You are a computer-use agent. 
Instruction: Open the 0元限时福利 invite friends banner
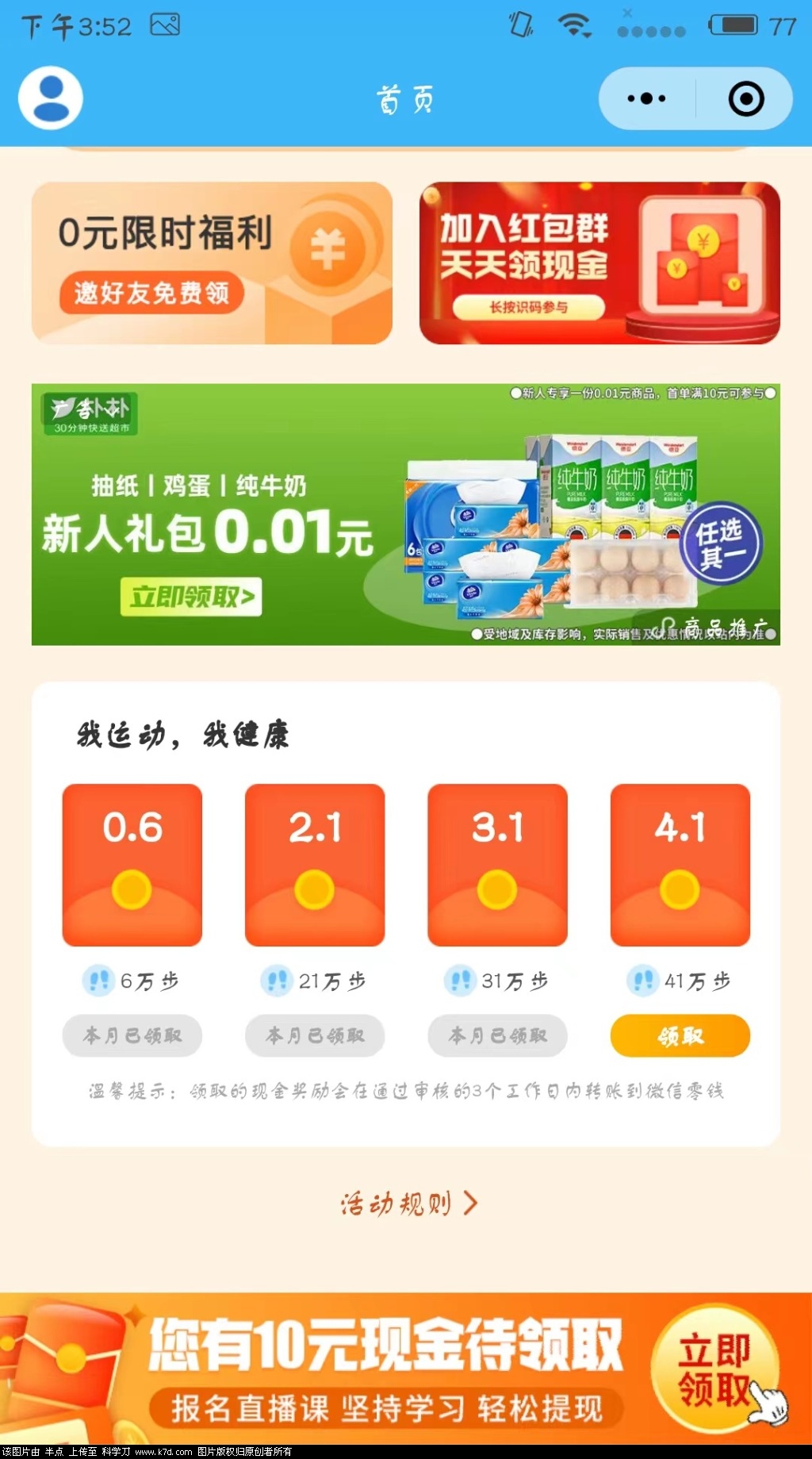[212, 263]
